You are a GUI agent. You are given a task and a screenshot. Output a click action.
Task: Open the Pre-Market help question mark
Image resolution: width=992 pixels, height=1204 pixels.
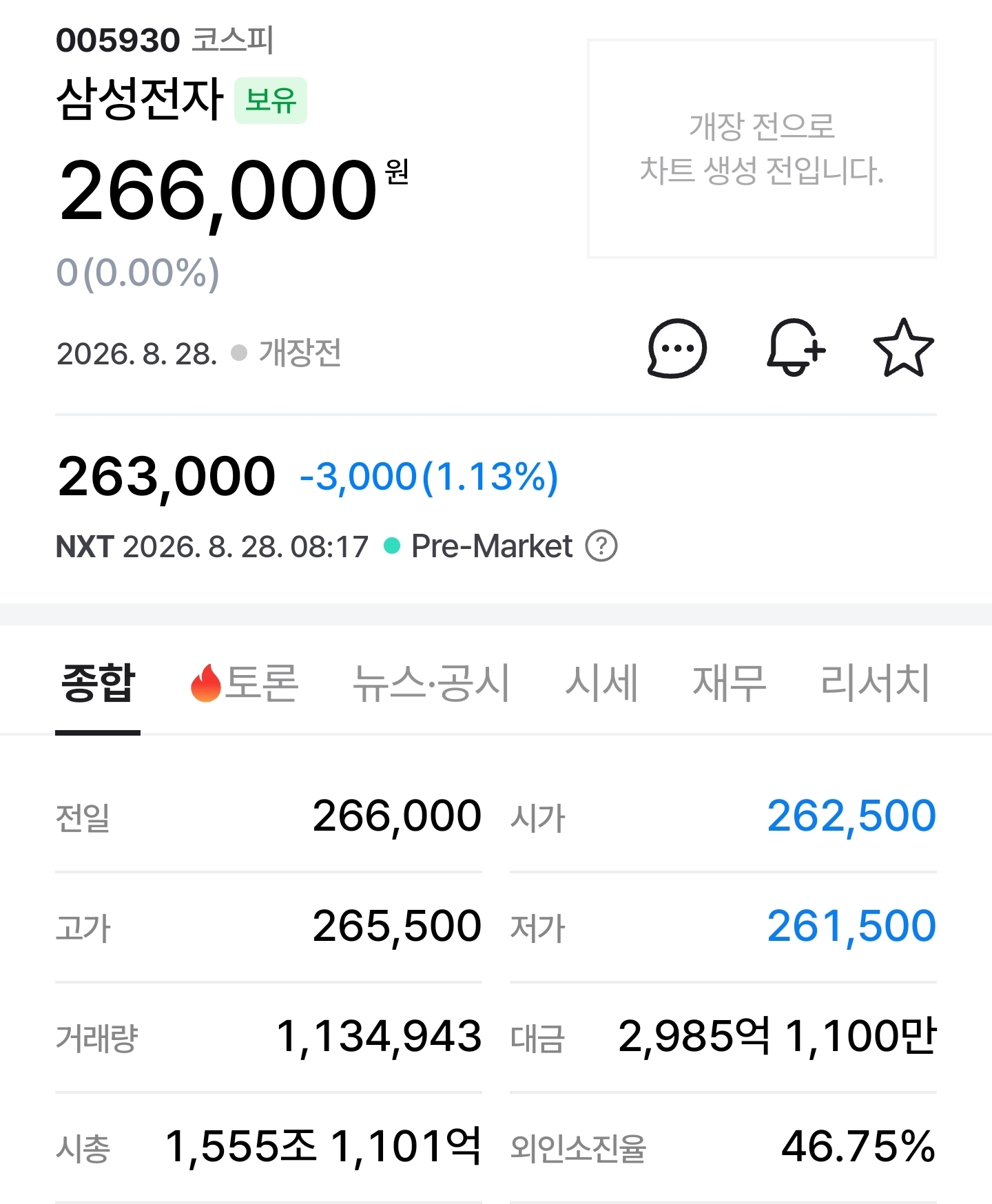point(601,546)
